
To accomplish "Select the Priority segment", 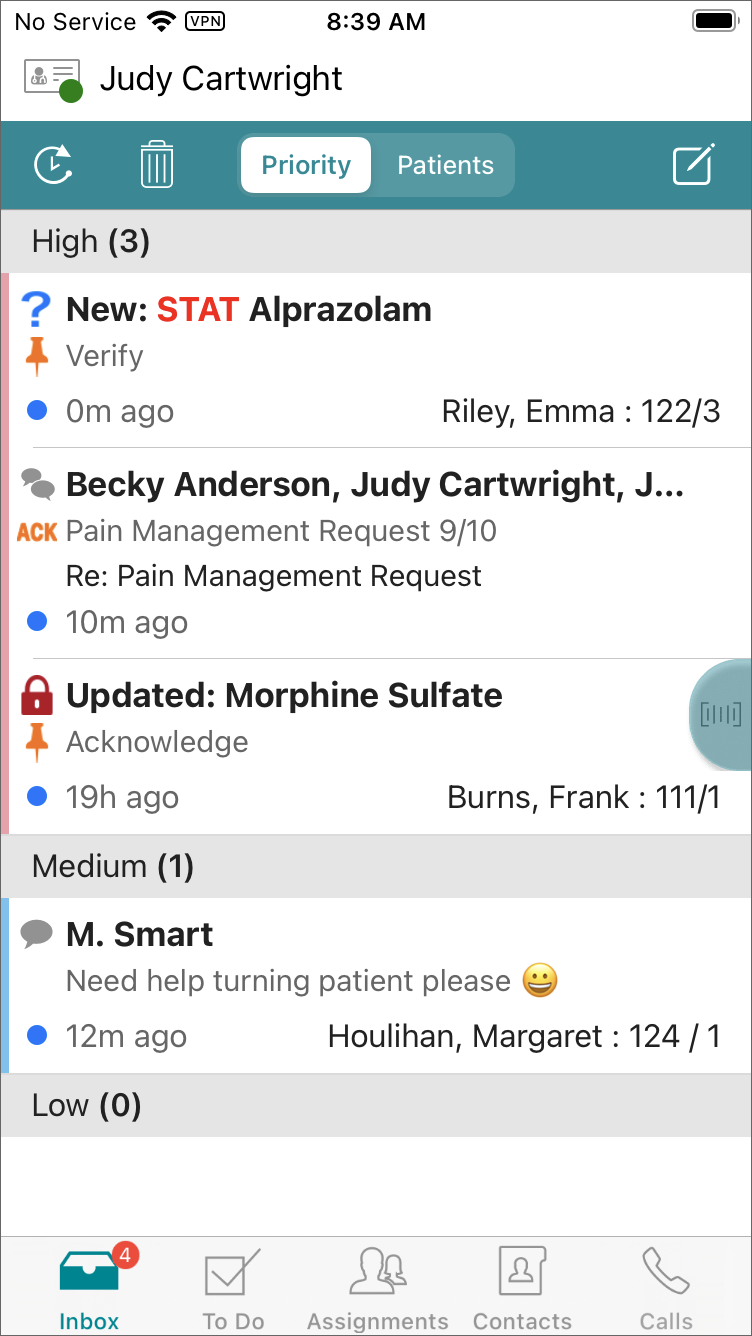I will 306,165.
